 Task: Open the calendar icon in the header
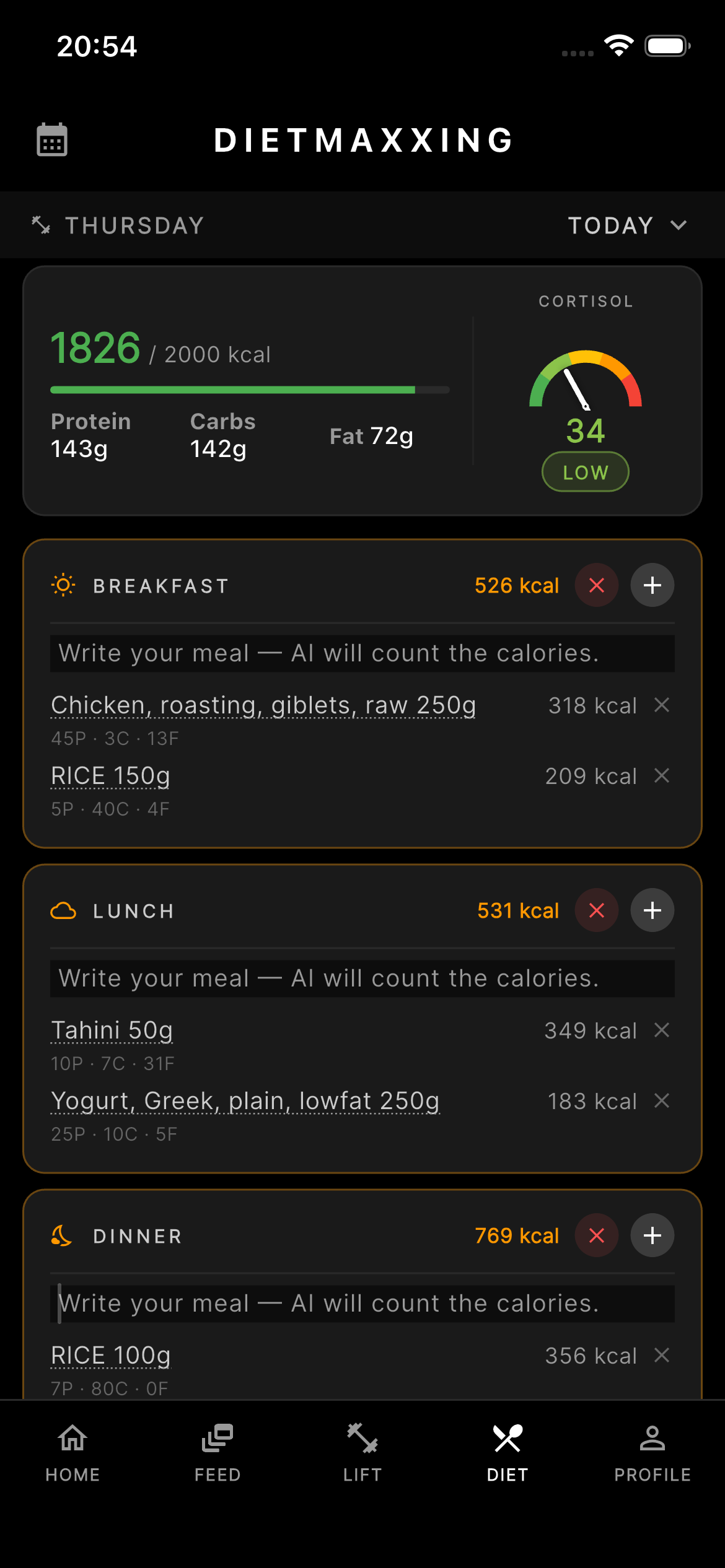52,141
